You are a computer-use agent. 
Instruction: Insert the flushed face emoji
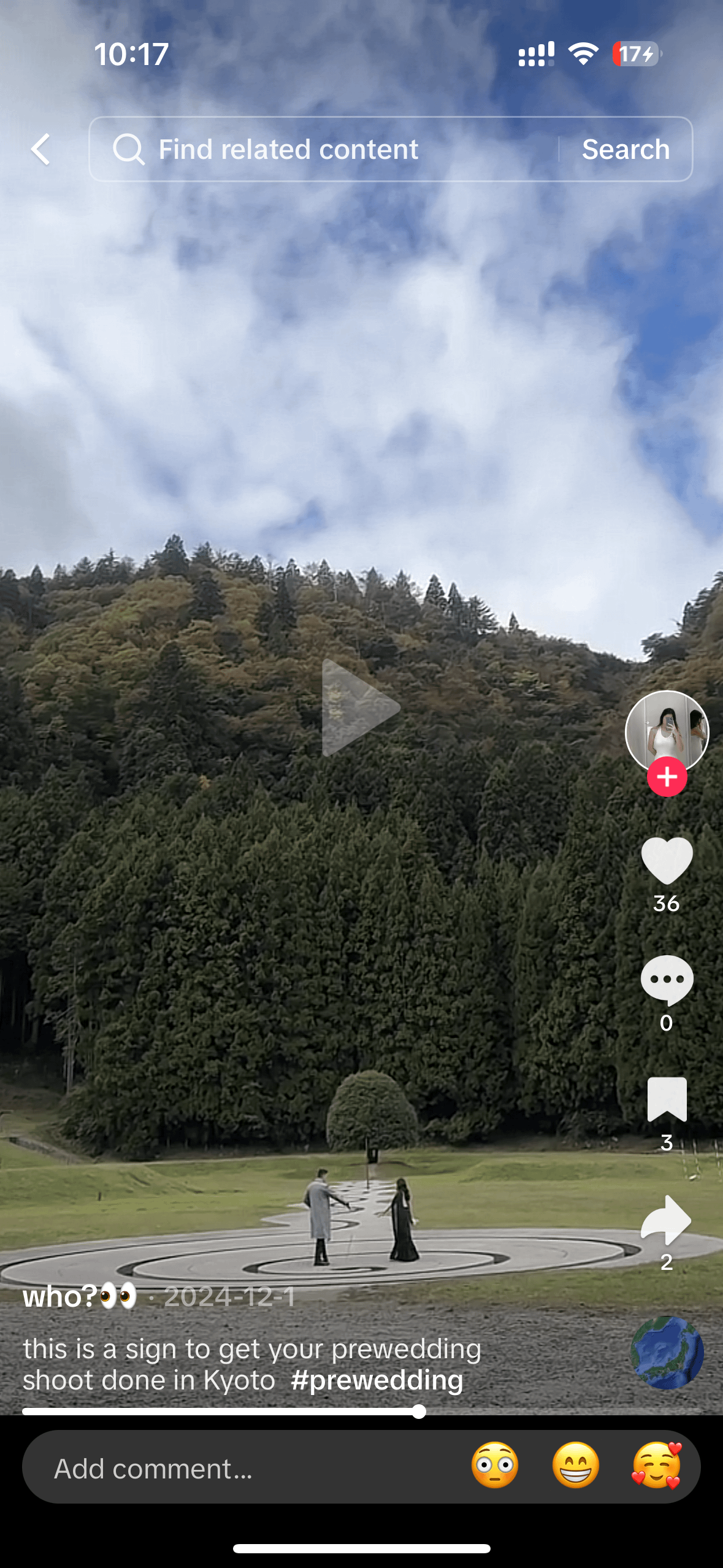coord(495,1465)
